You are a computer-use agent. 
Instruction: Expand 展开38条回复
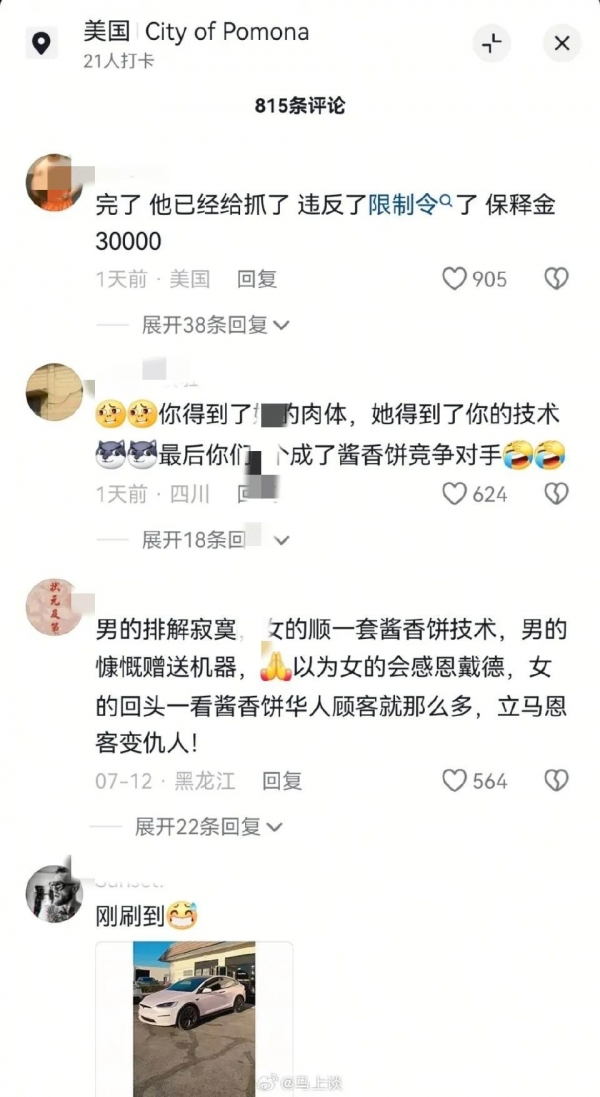[x=214, y=324]
